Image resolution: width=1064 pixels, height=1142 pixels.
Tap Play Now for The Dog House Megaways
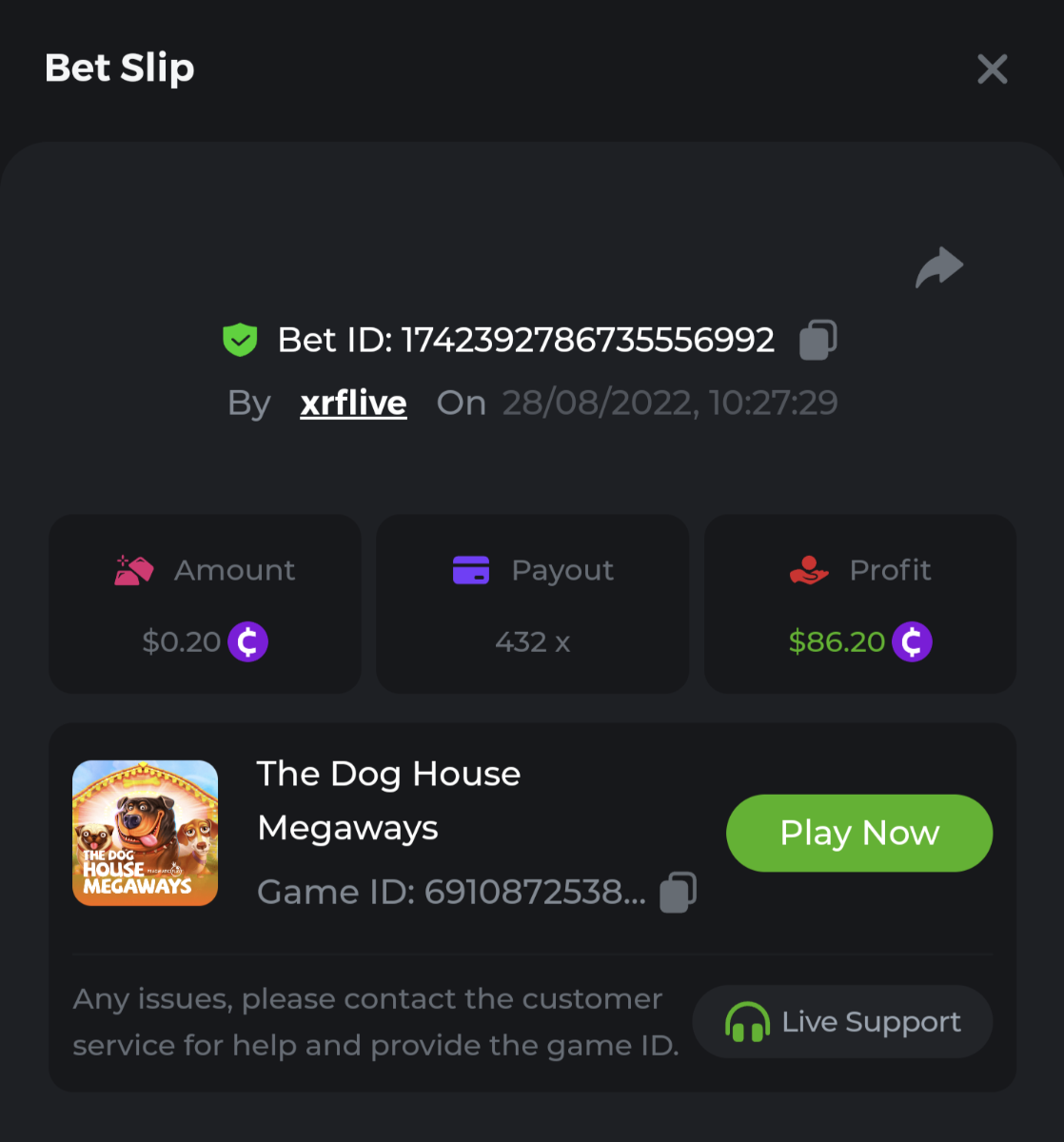click(x=858, y=833)
